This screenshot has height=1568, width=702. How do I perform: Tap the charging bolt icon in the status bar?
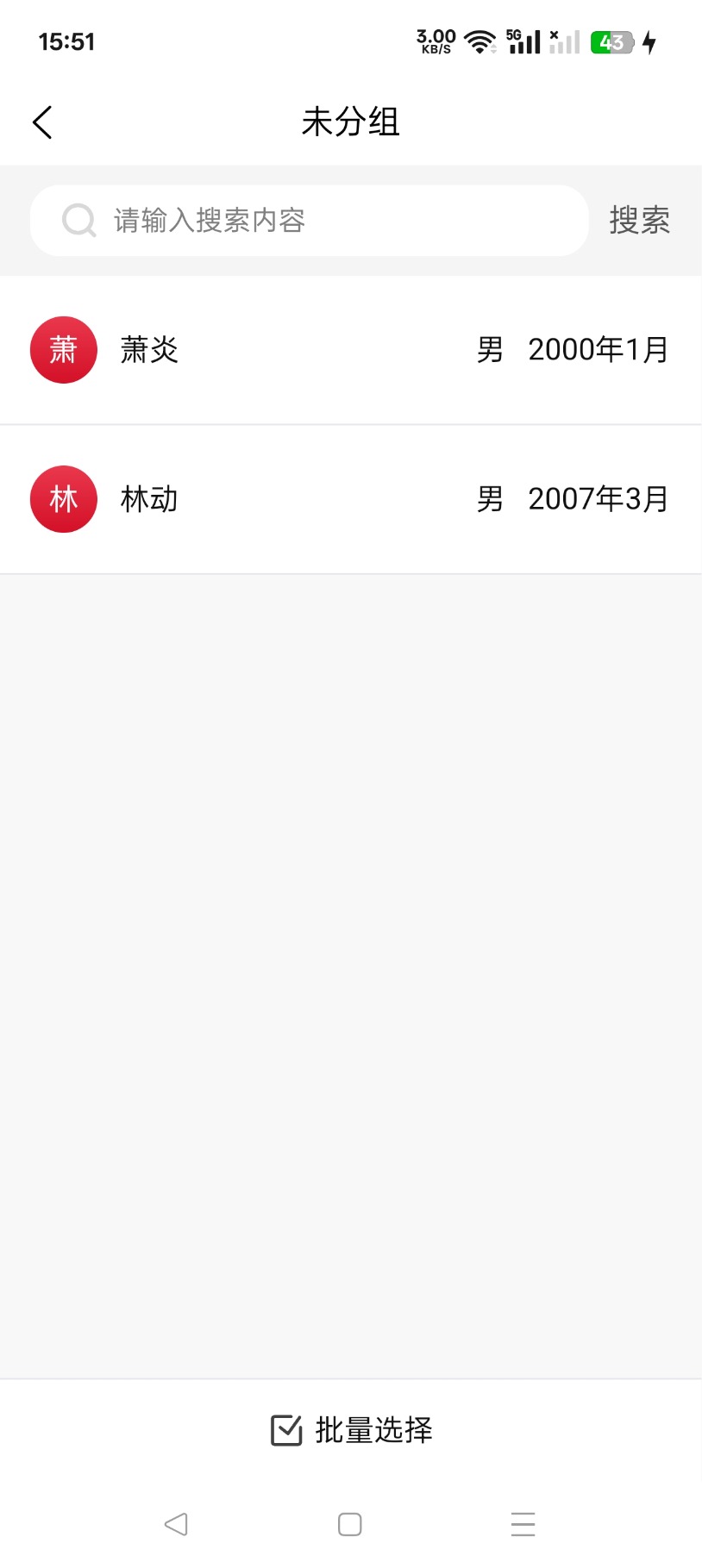point(649,41)
